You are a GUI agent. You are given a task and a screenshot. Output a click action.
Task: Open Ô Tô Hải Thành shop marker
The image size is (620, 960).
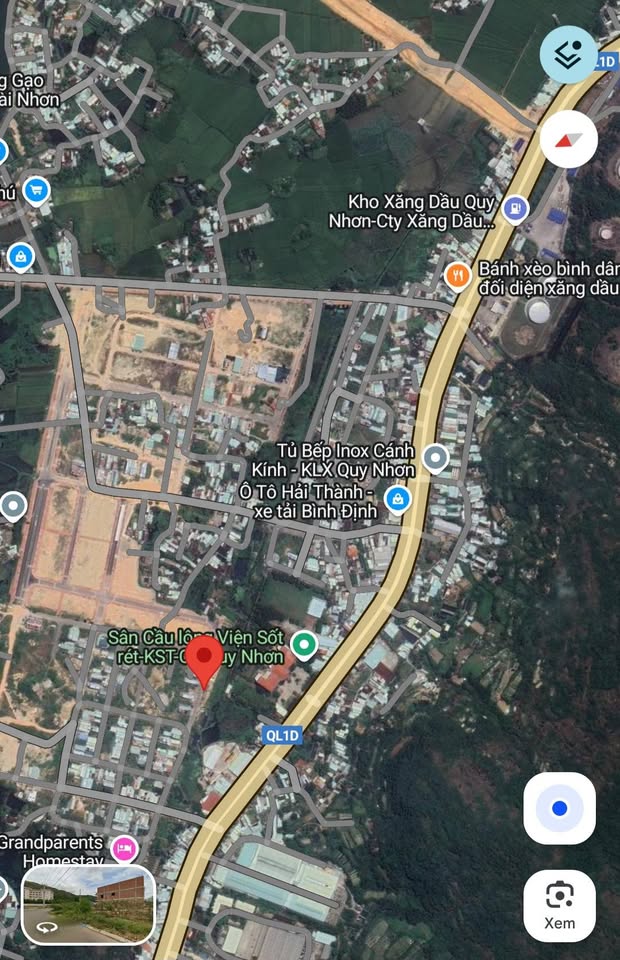(398, 498)
